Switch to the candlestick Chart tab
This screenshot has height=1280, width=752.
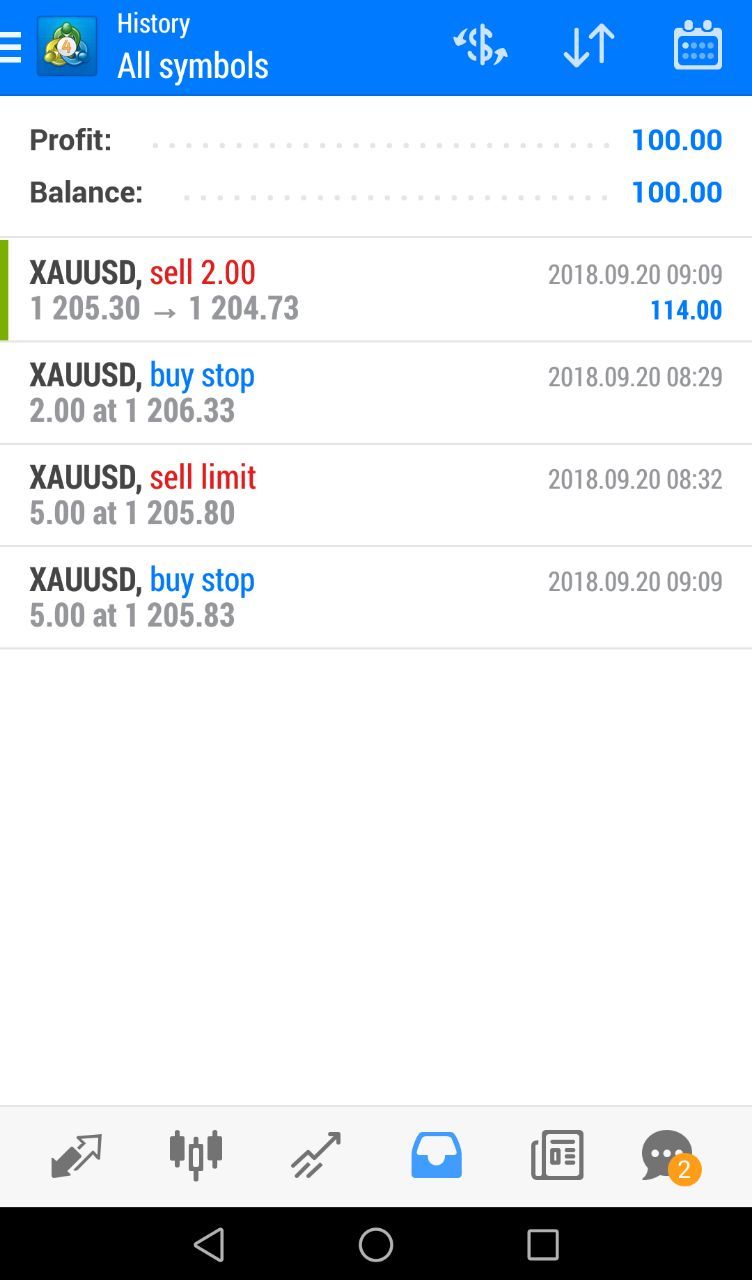tap(196, 1155)
